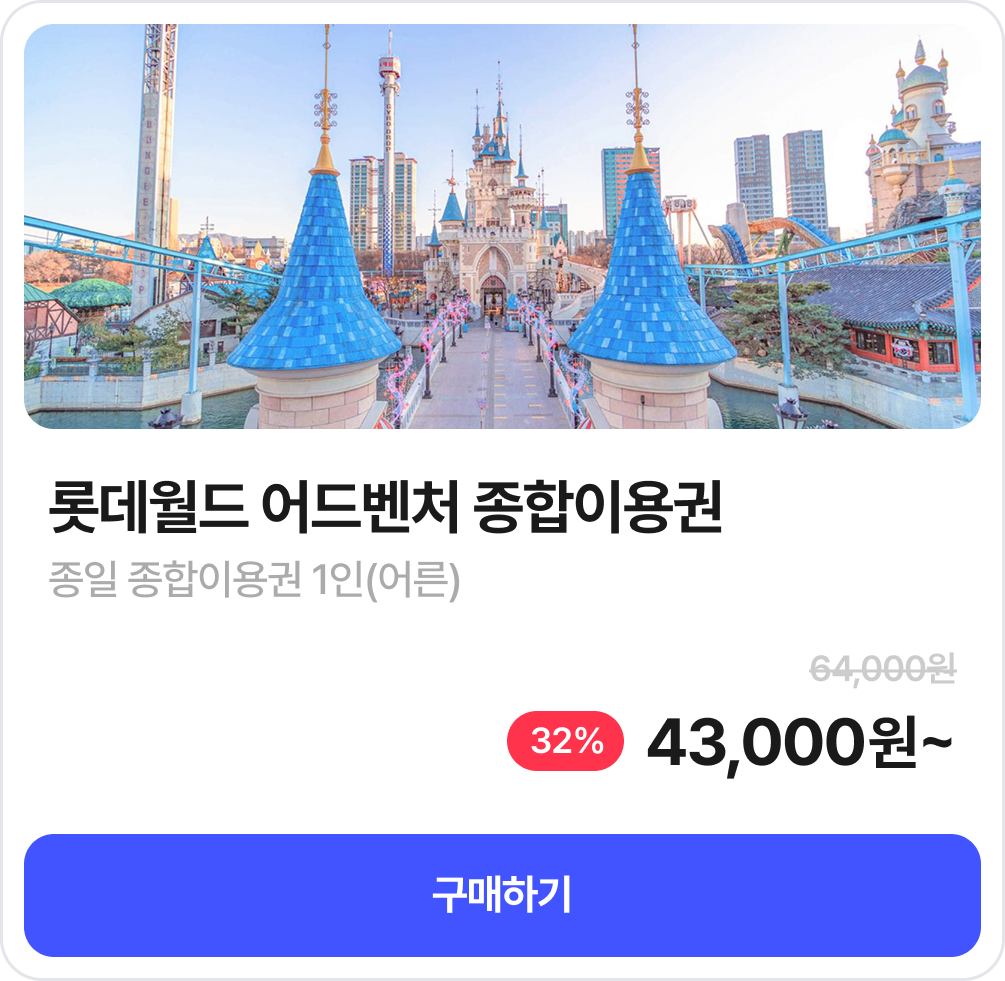
Task: Open the 롯데월드 어드벤처 ticket image
Action: click(x=502, y=227)
